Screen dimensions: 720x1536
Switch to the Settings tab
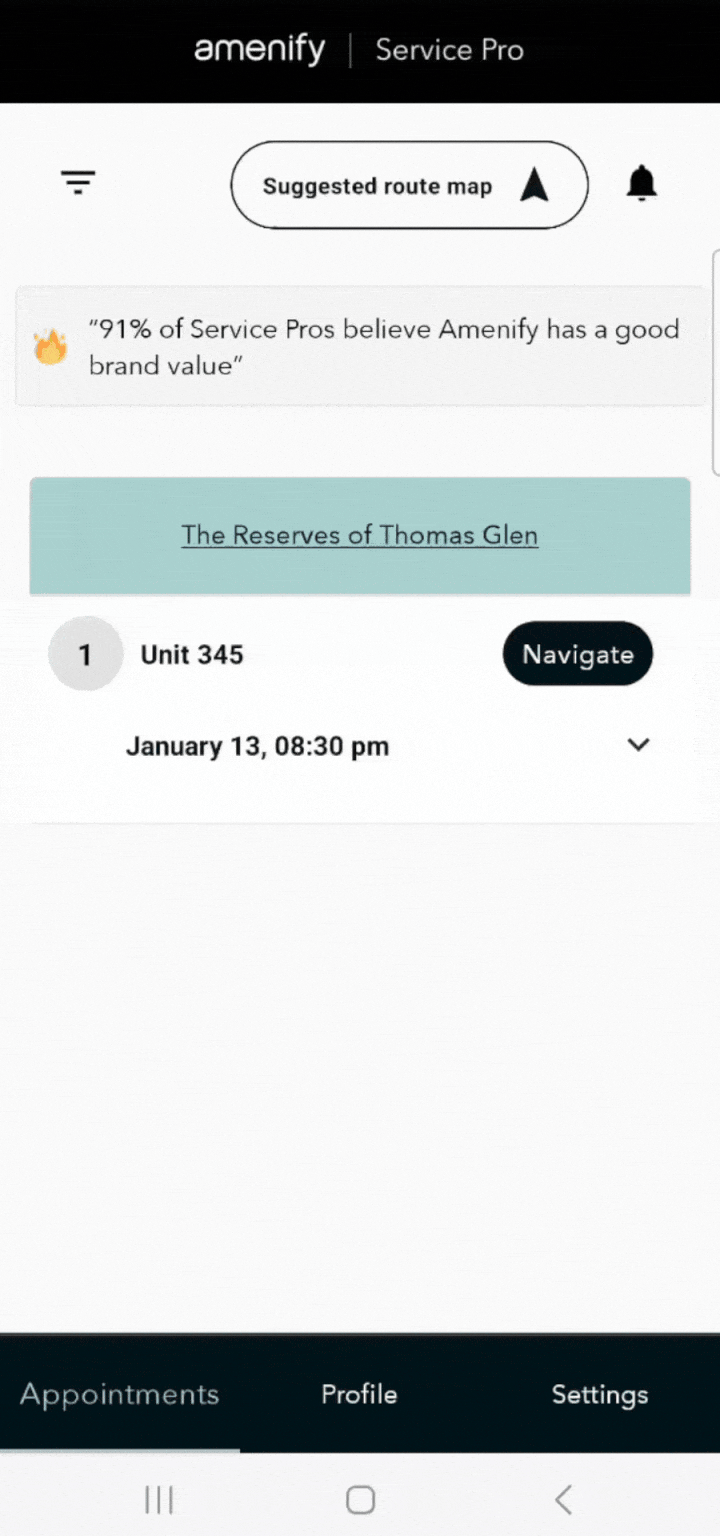pos(599,1394)
